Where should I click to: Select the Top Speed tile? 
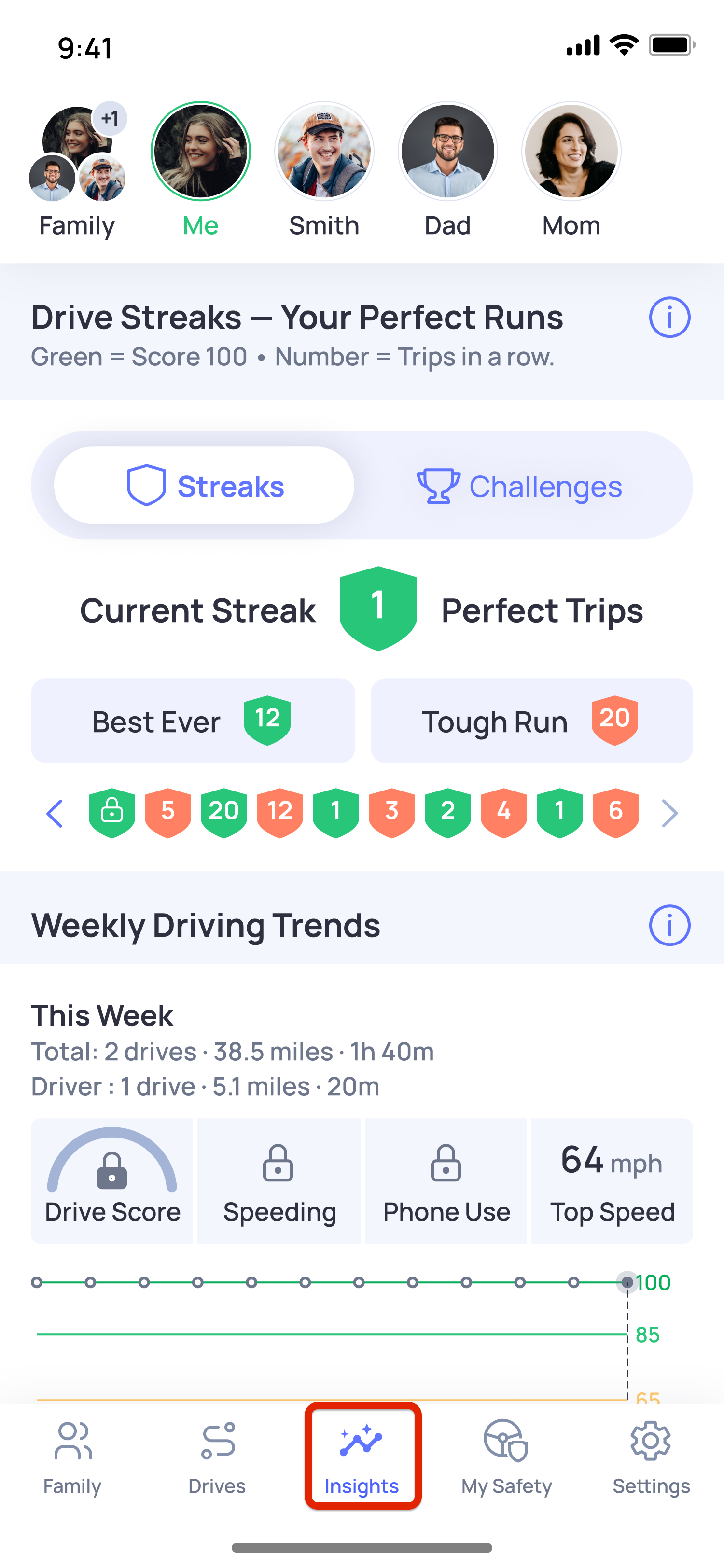[x=612, y=1180]
